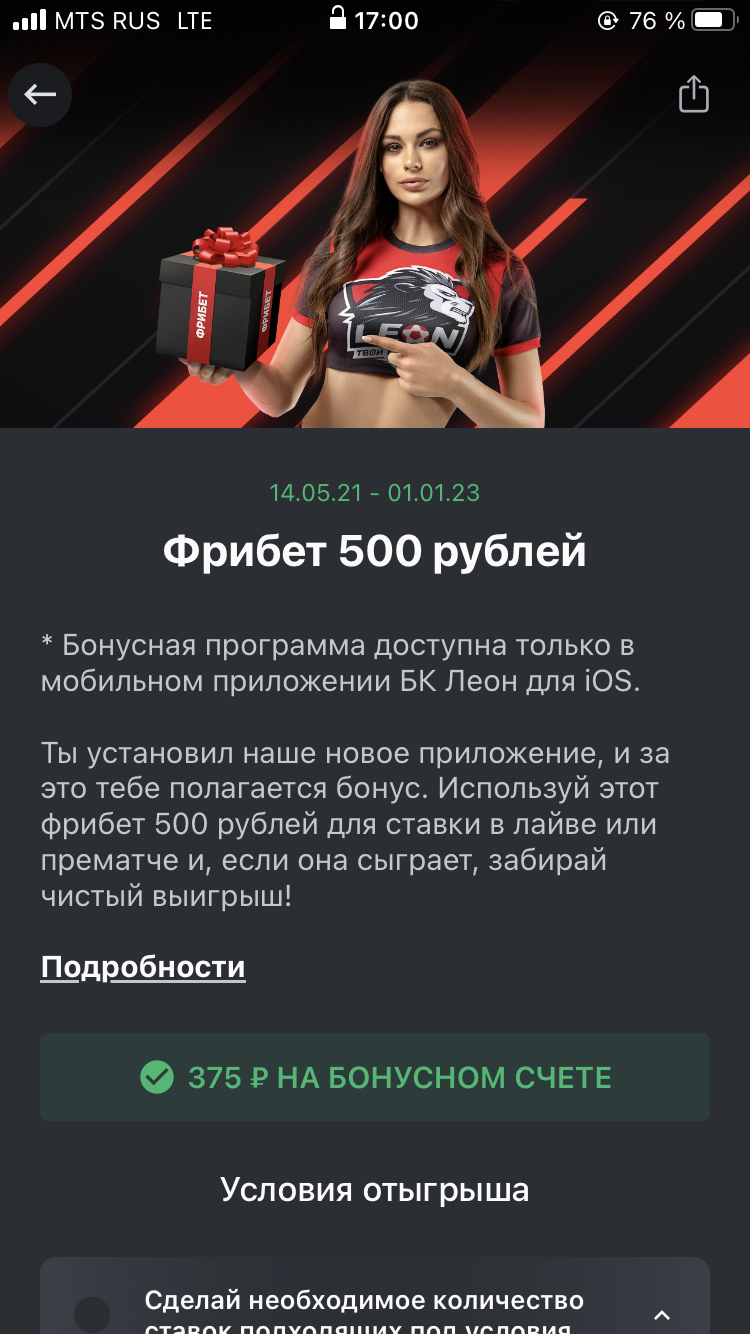The height and width of the screenshot is (1334, 750).
Task: Go back using the arrow button
Action: point(40,95)
